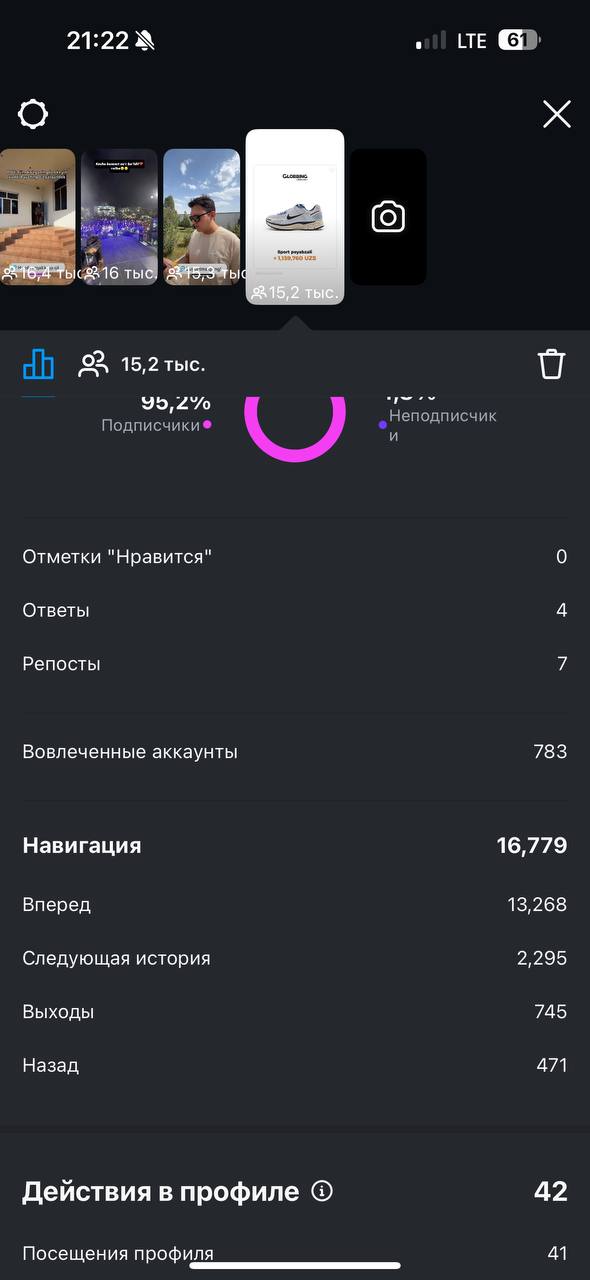Switch to the viewers tab showing 15,2 тыс.

141,364
